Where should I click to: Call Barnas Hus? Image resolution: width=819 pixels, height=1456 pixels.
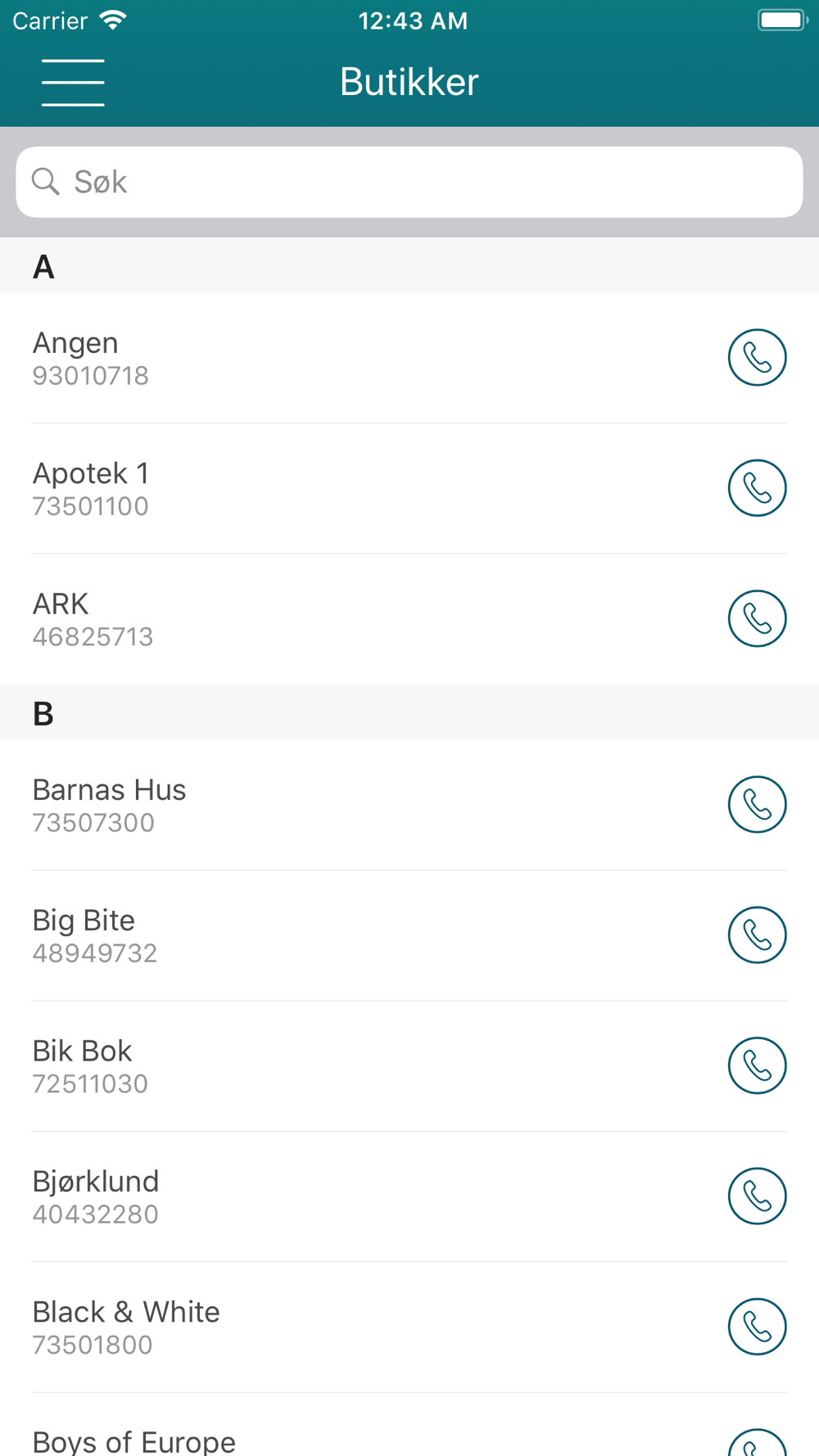[757, 804]
